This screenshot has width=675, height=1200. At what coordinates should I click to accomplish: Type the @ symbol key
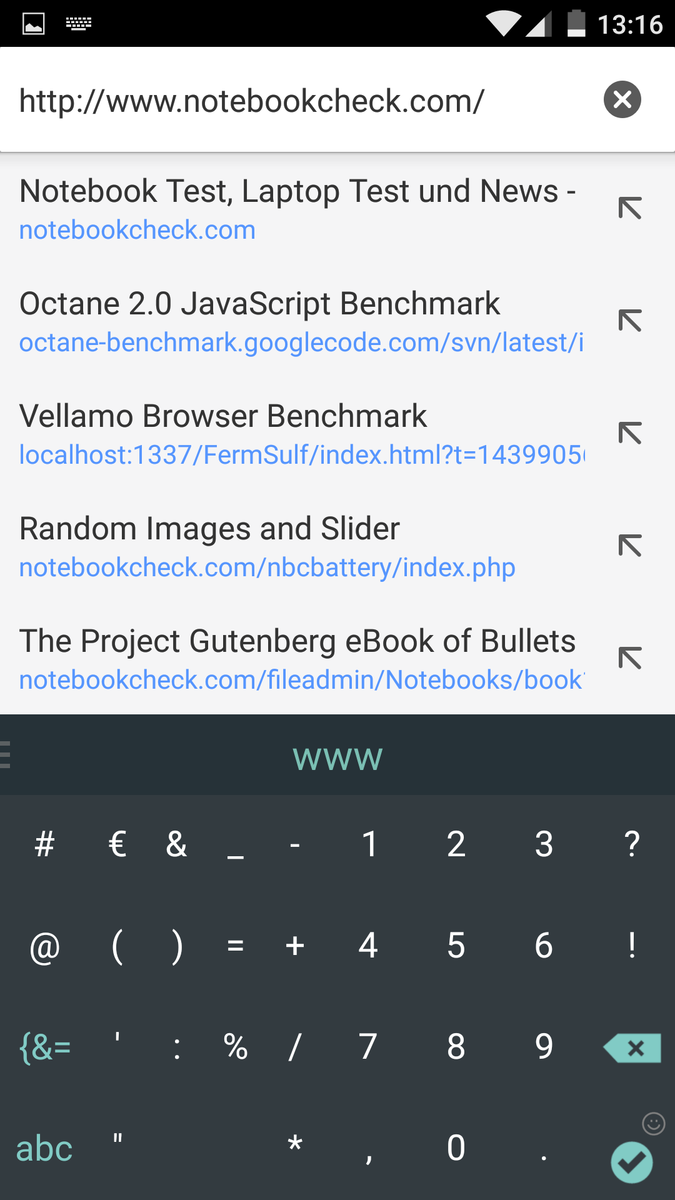44,947
